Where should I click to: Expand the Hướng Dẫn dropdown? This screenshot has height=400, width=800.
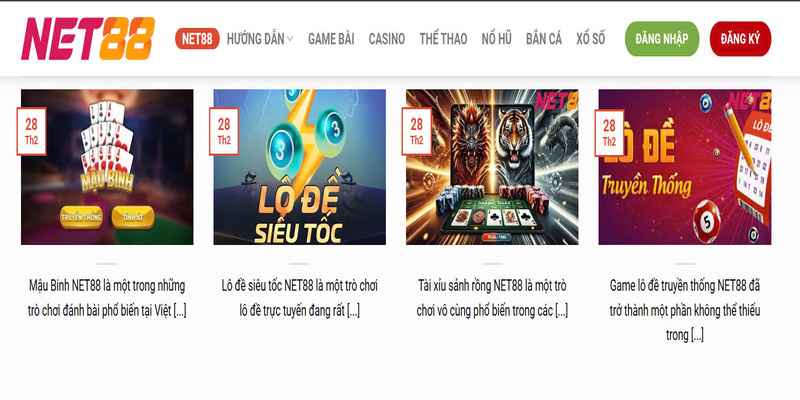pyautogui.click(x=259, y=39)
